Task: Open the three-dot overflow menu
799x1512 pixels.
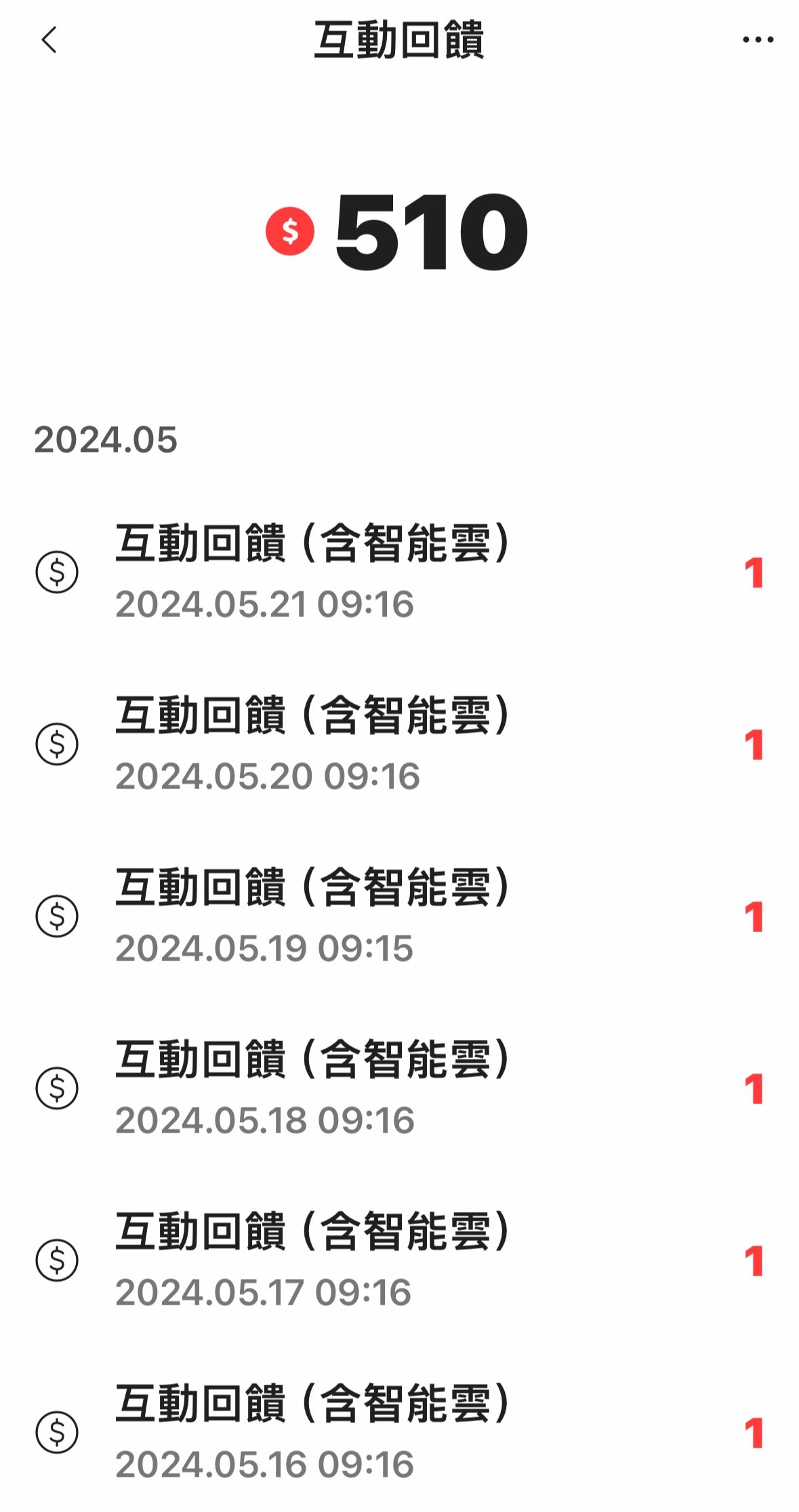Action: click(x=758, y=39)
